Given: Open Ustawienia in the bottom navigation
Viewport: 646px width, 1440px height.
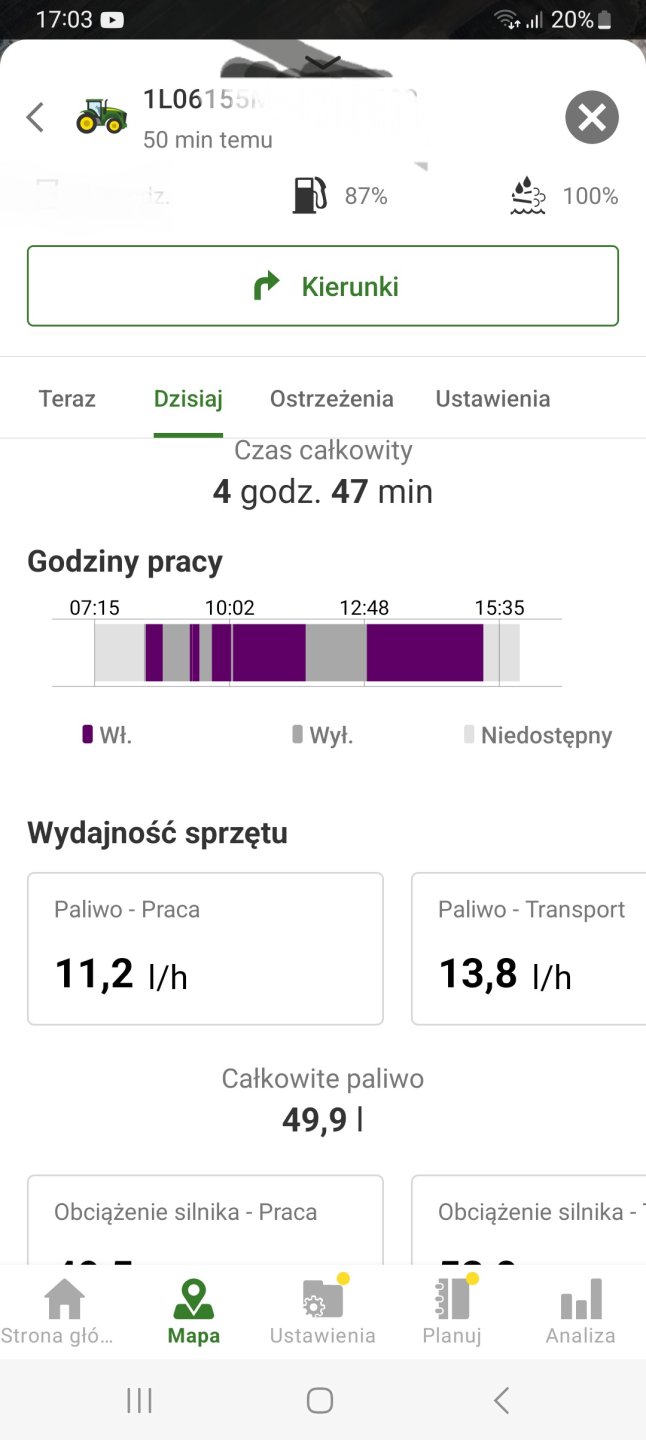Looking at the screenshot, I should click(323, 1311).
